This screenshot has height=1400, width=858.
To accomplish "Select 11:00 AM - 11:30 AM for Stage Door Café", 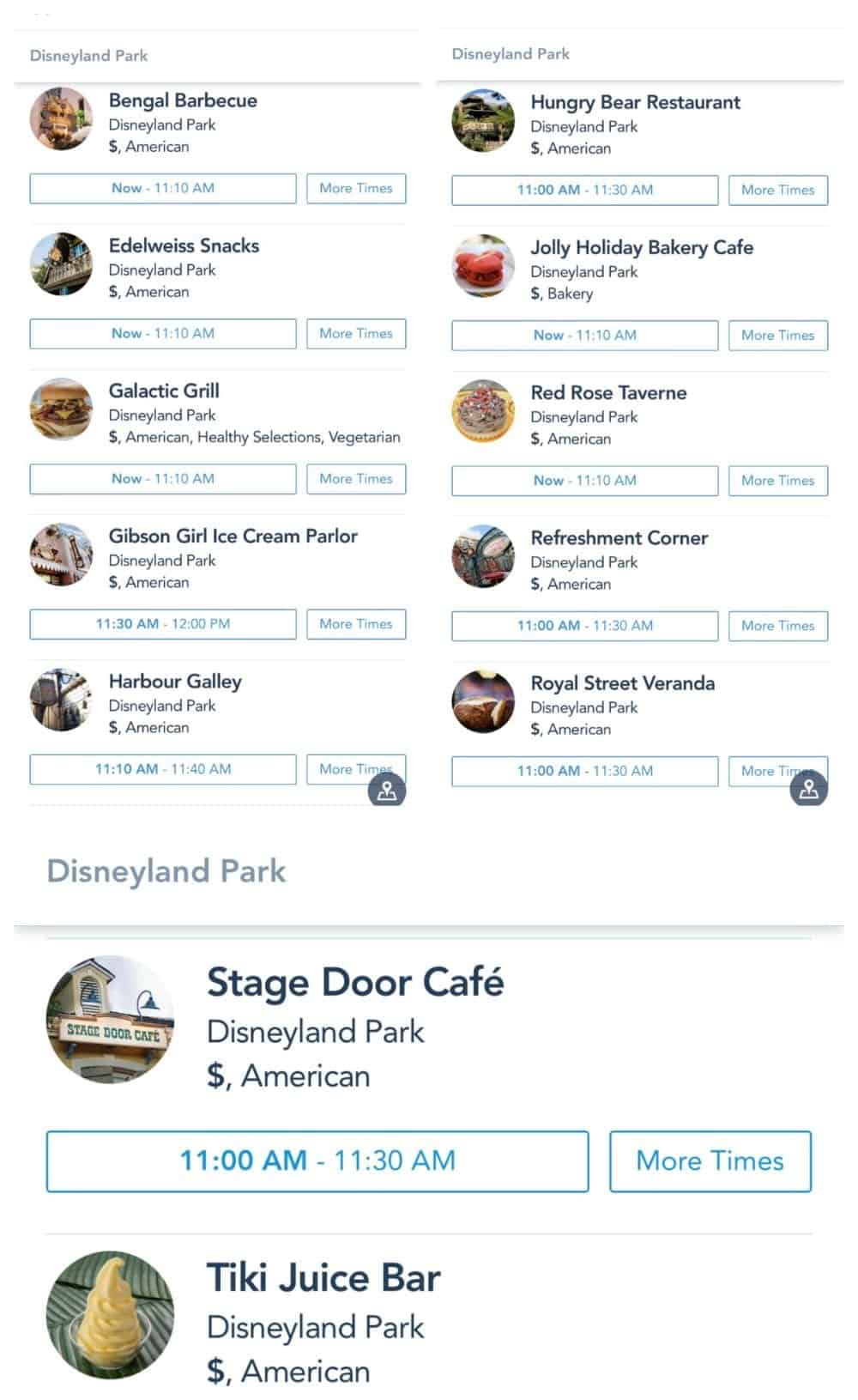I will tap(317, 1161).
